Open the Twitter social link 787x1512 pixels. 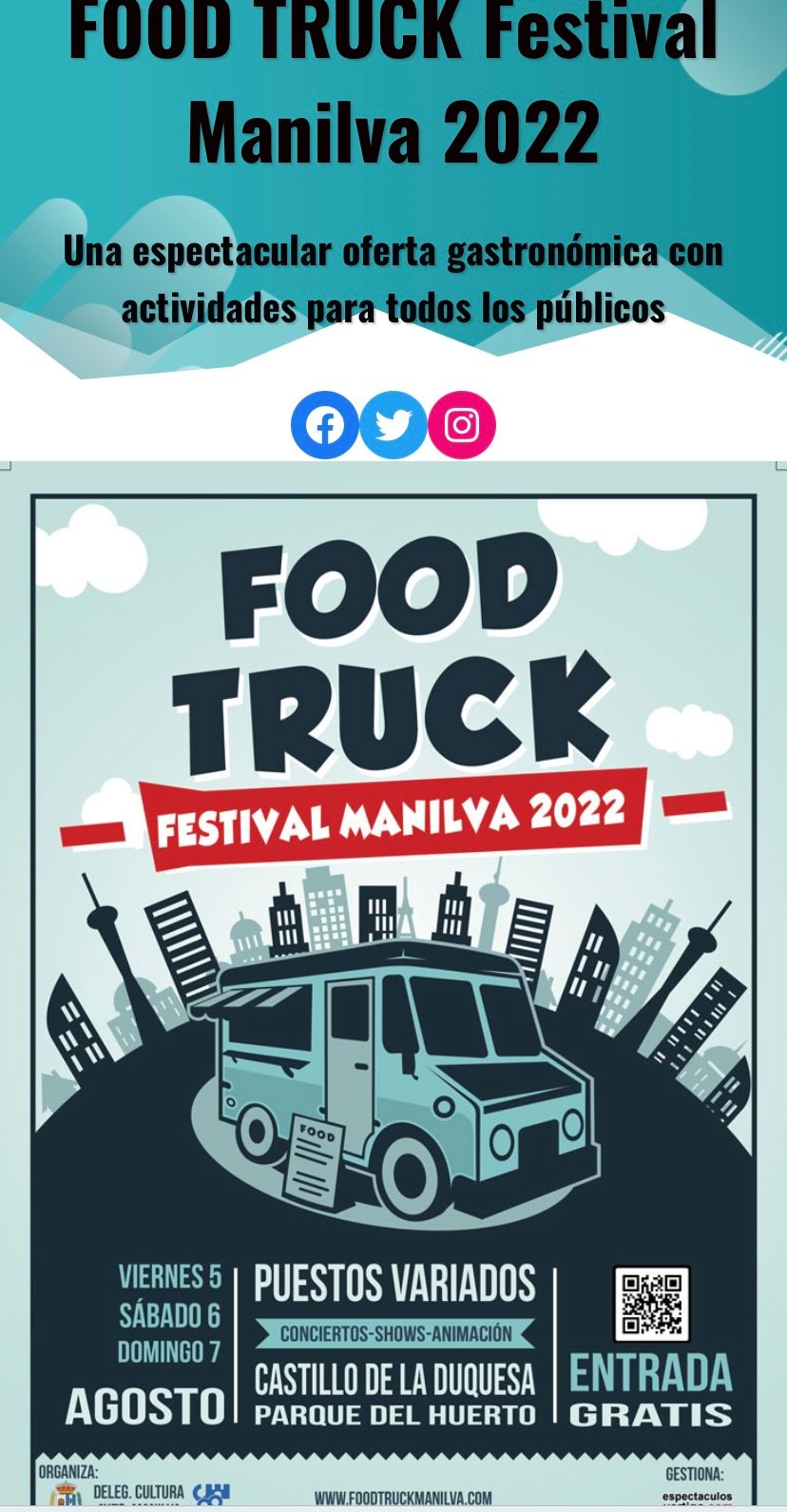pyautogui.click(x=393, y=425)
